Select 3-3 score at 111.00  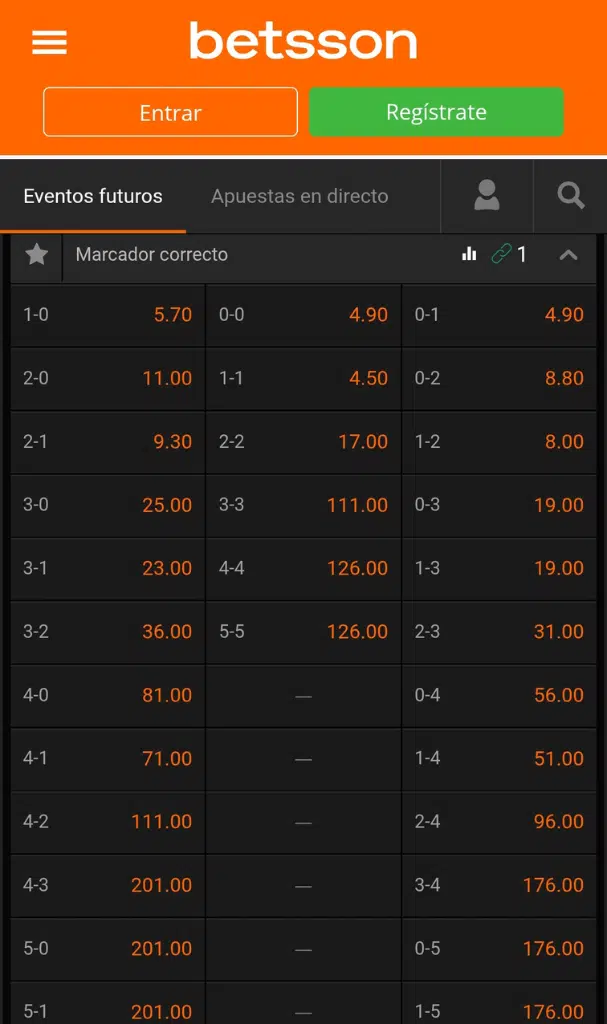tap(303, 505)
